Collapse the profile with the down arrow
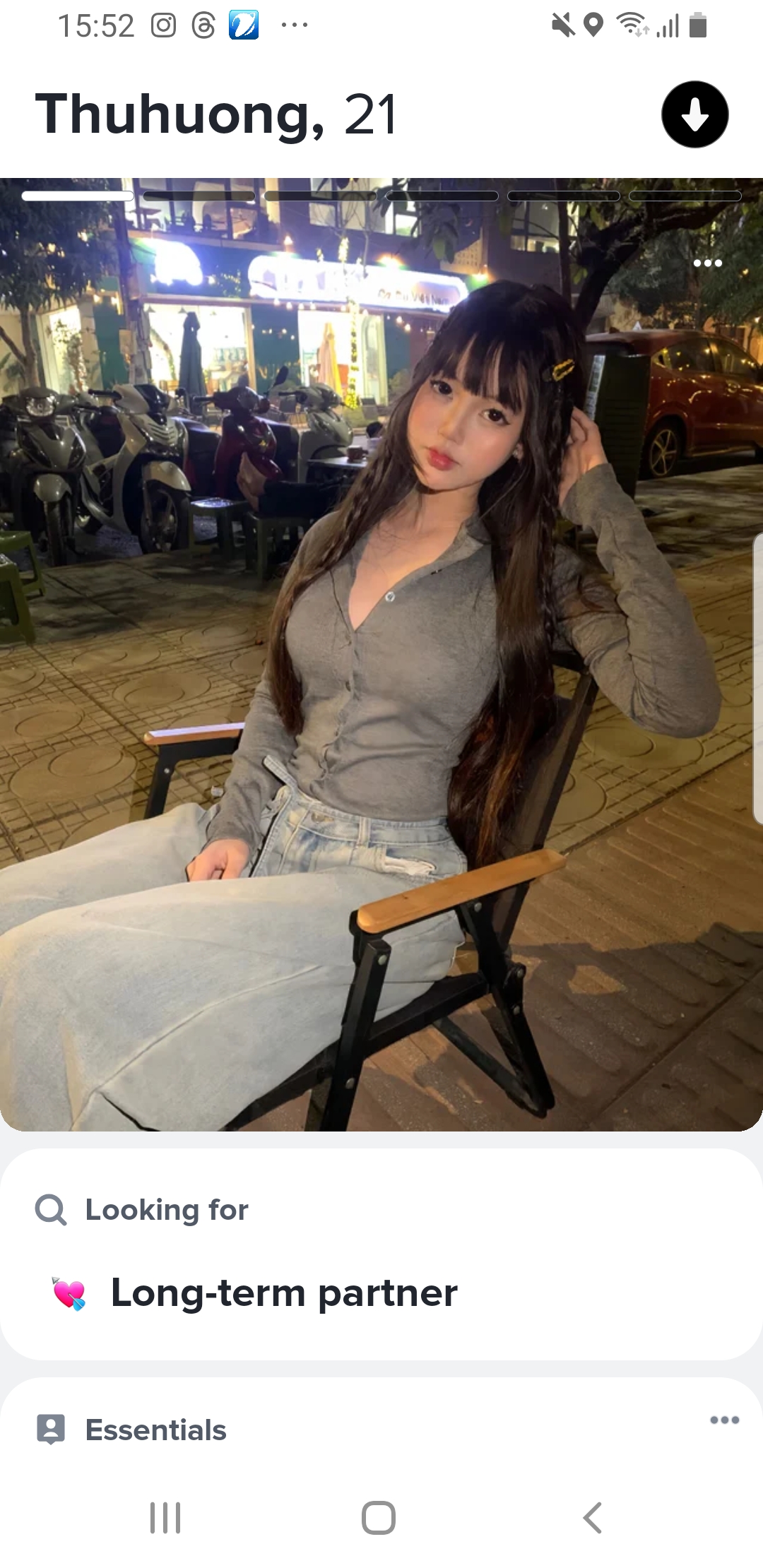The height and width of the screenshot is (1568, 763). (x=694, y=114)
